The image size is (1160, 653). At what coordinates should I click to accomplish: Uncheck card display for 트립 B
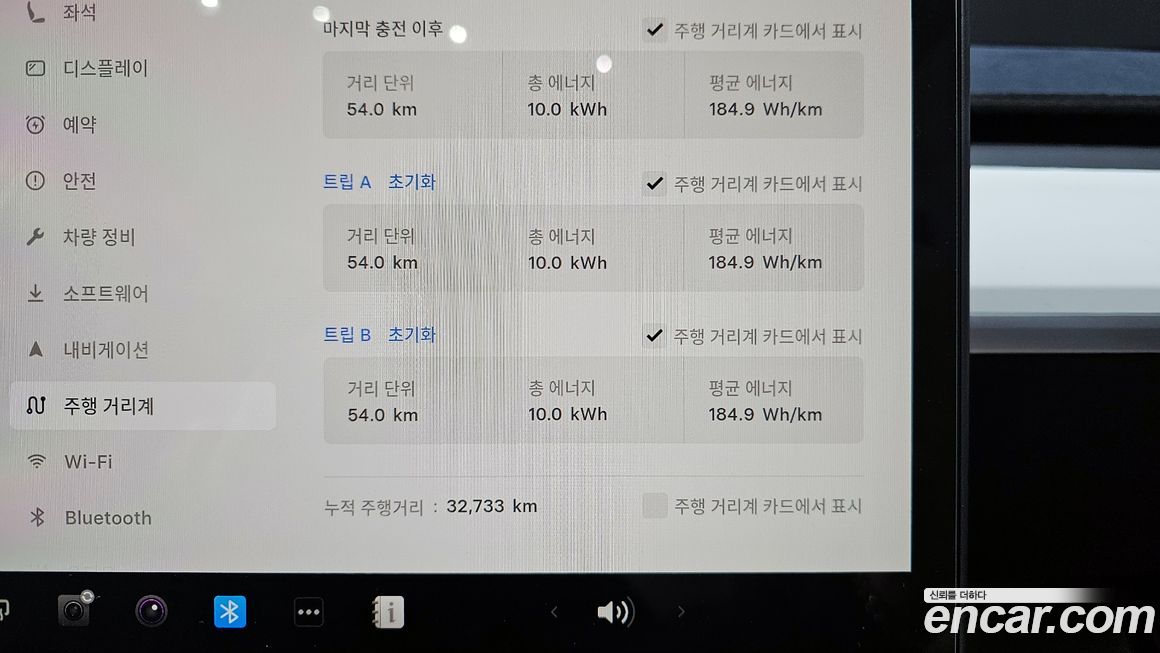click(x=654, y=336)
